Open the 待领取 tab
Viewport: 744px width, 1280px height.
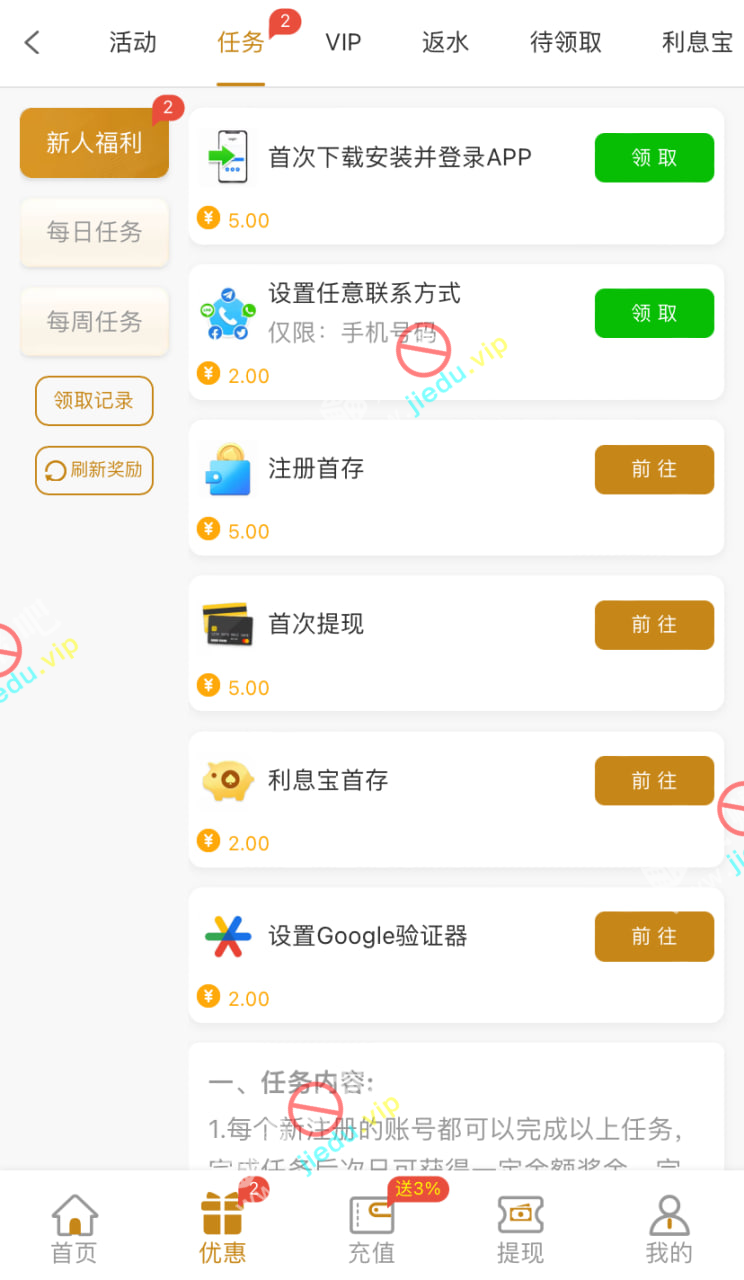566,42
